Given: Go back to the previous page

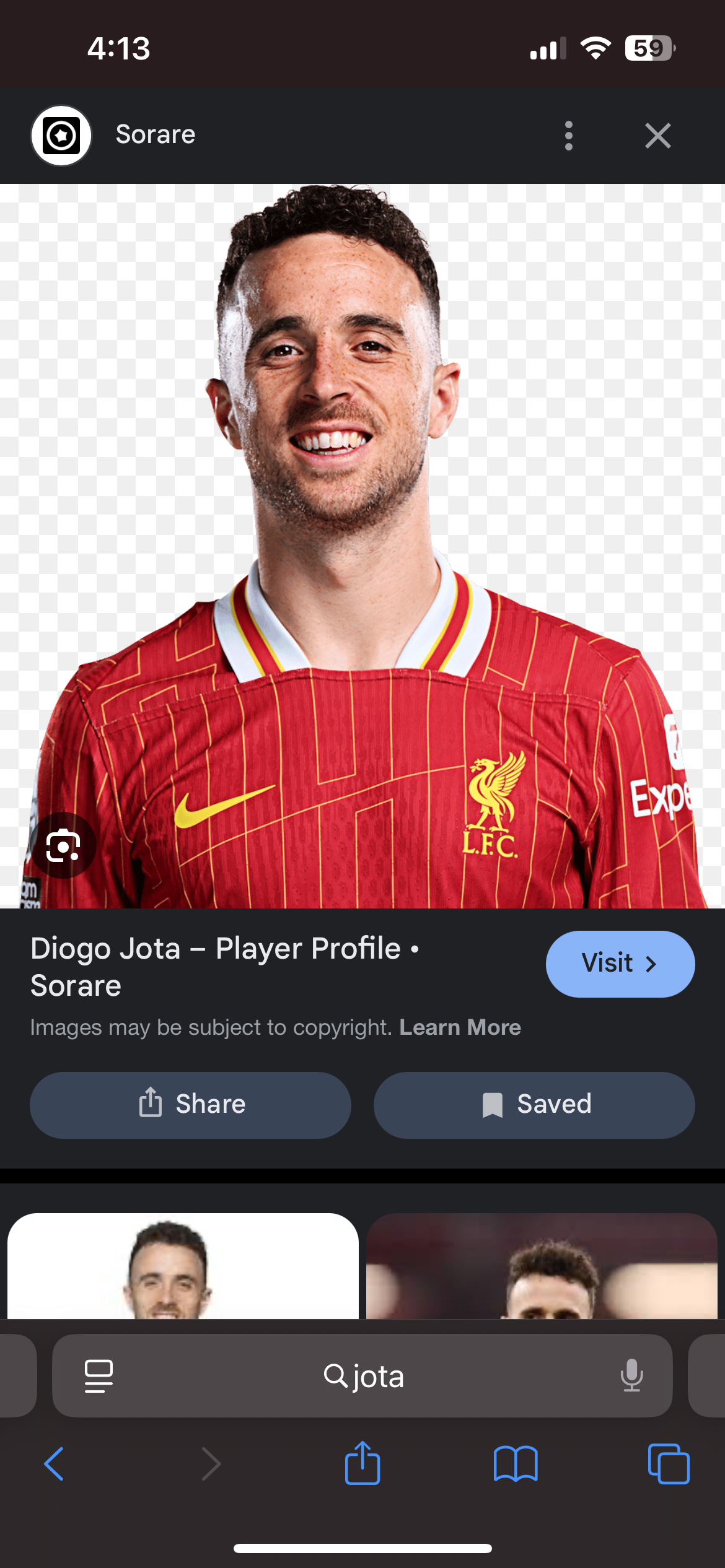Looking at the screenshot, I should (54, 1464).
